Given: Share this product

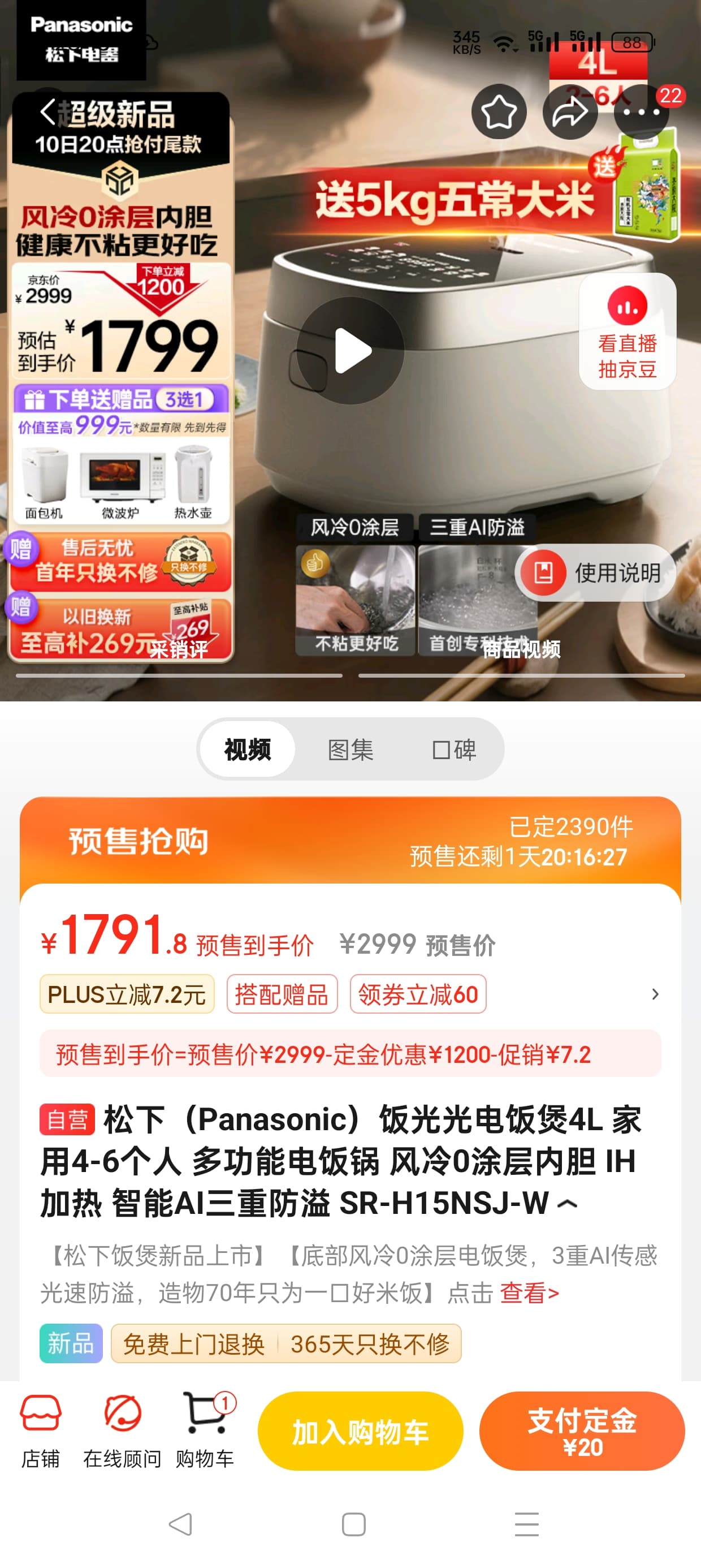Looking at the screenshot, I should click(x=570, y=112).
